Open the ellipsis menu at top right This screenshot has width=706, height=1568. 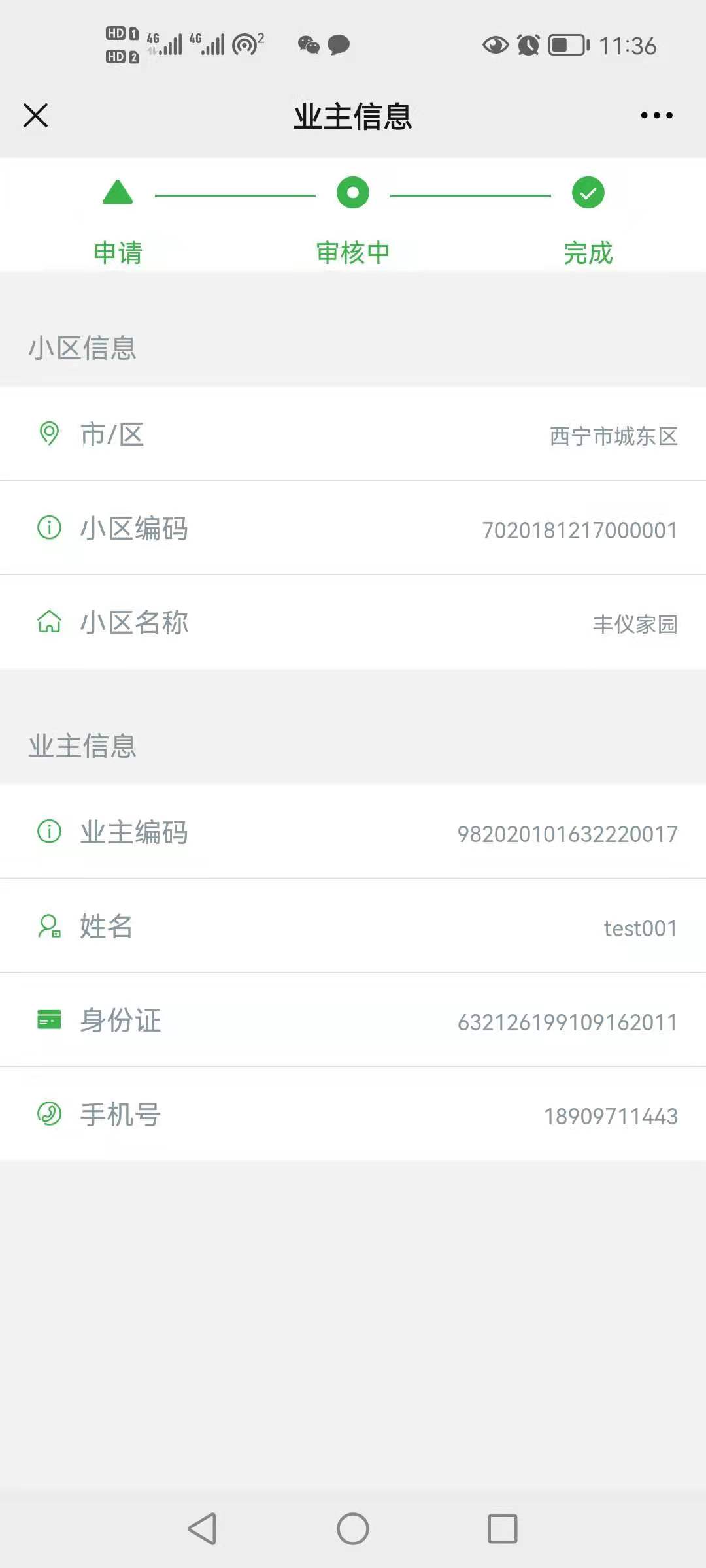[x=656, y=115]
